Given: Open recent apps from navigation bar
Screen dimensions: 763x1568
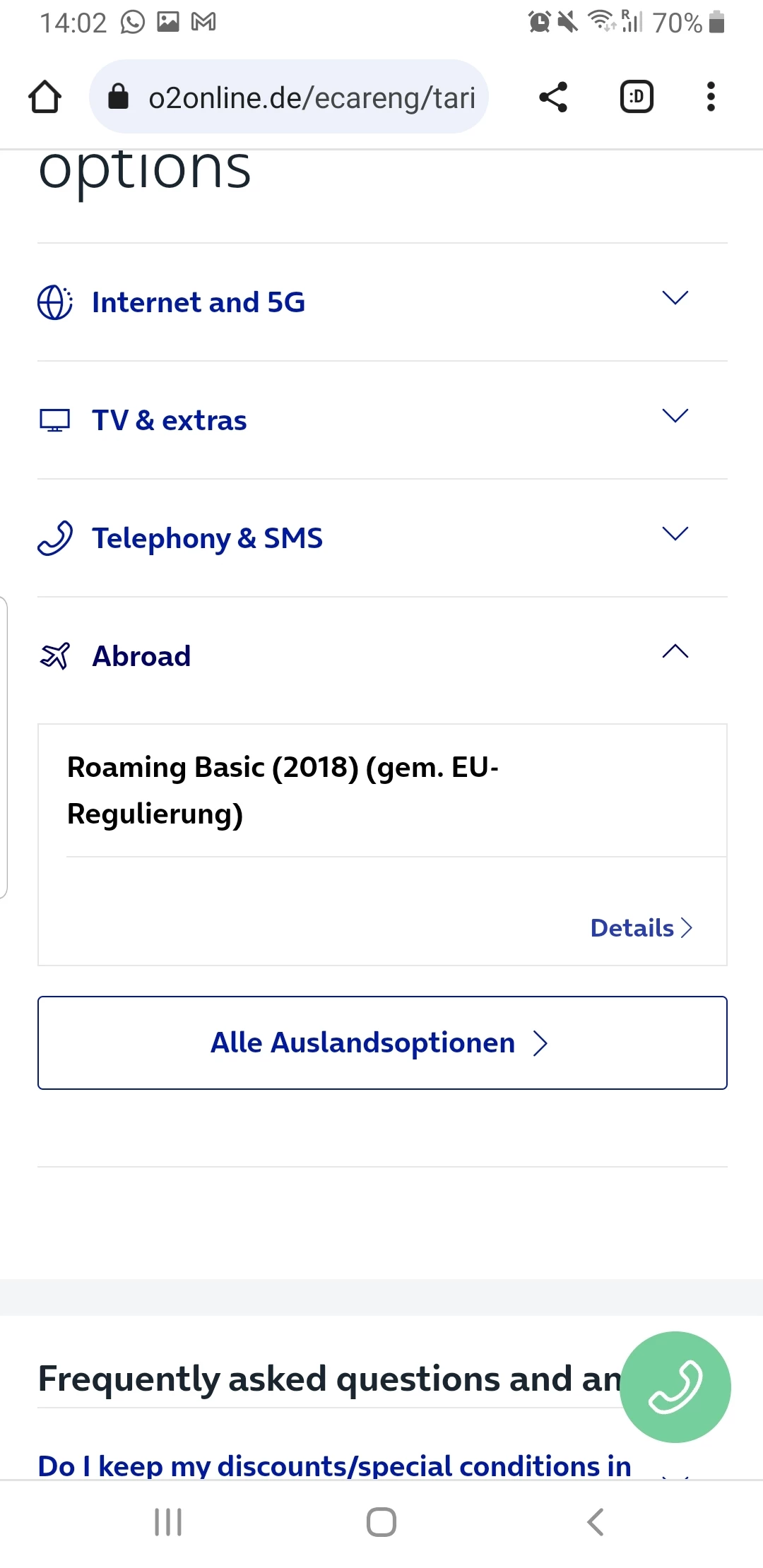Looking at the screenshot, I should point(168,1522).
